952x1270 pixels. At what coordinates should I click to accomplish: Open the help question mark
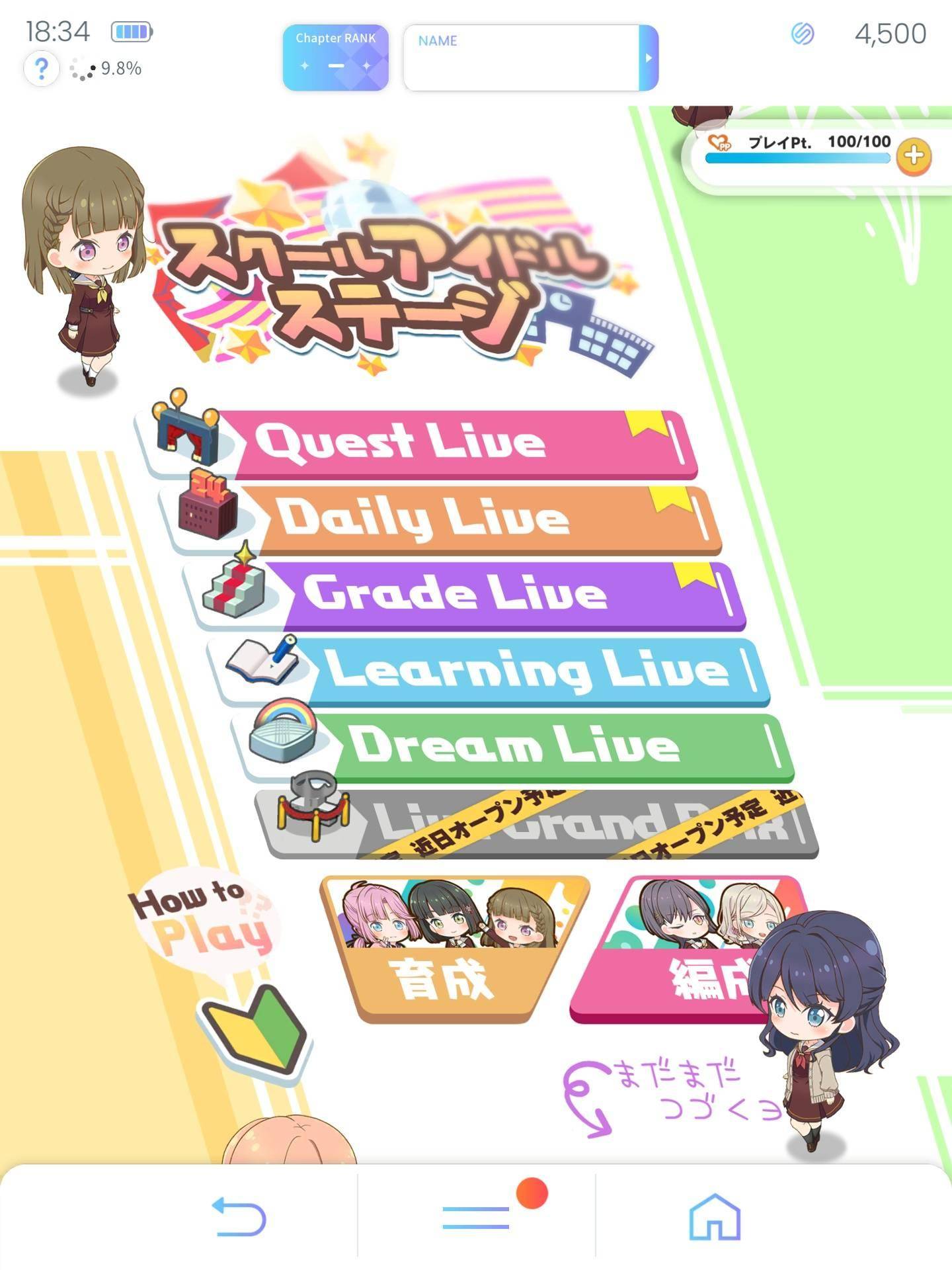(41, 67)
